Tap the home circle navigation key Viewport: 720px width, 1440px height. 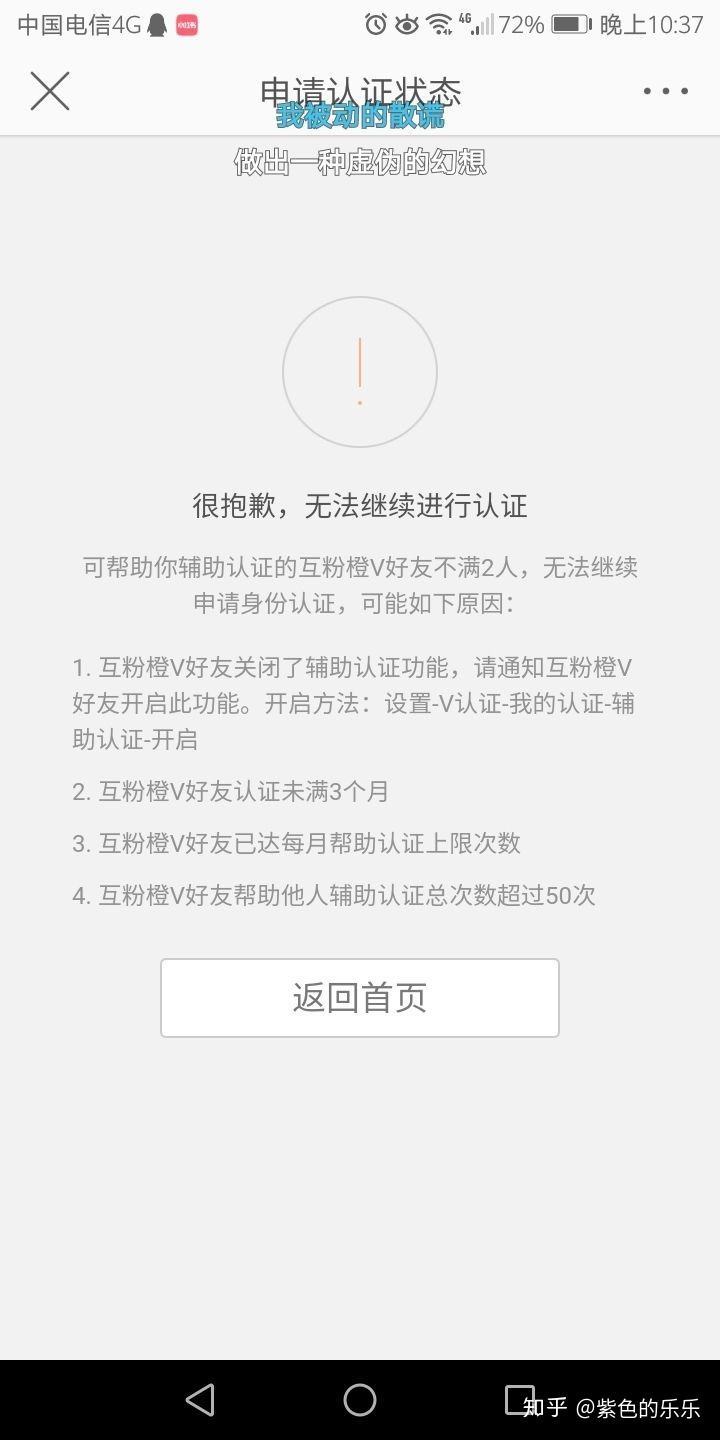pyautogui.click(x=360, y=1400)
